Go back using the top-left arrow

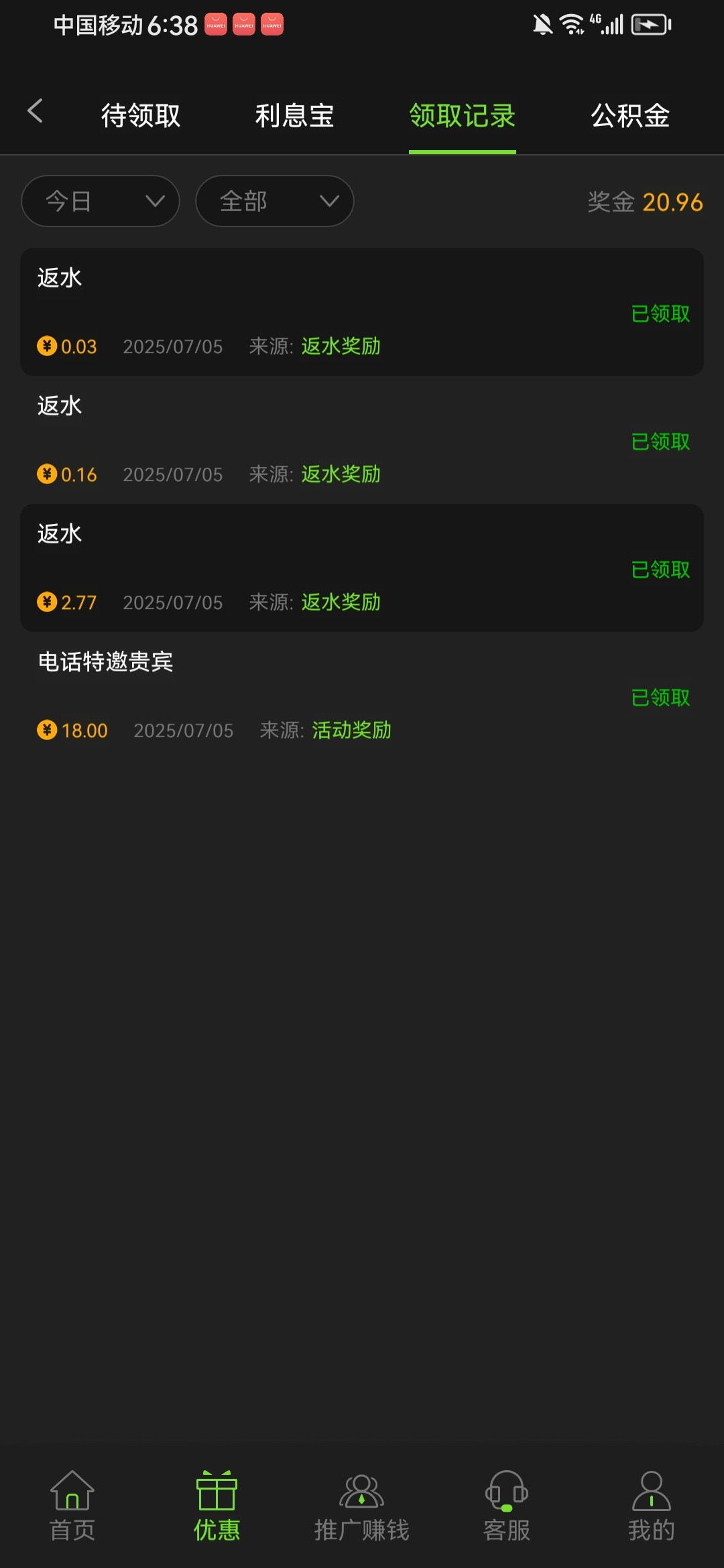[x=36, y=111]
